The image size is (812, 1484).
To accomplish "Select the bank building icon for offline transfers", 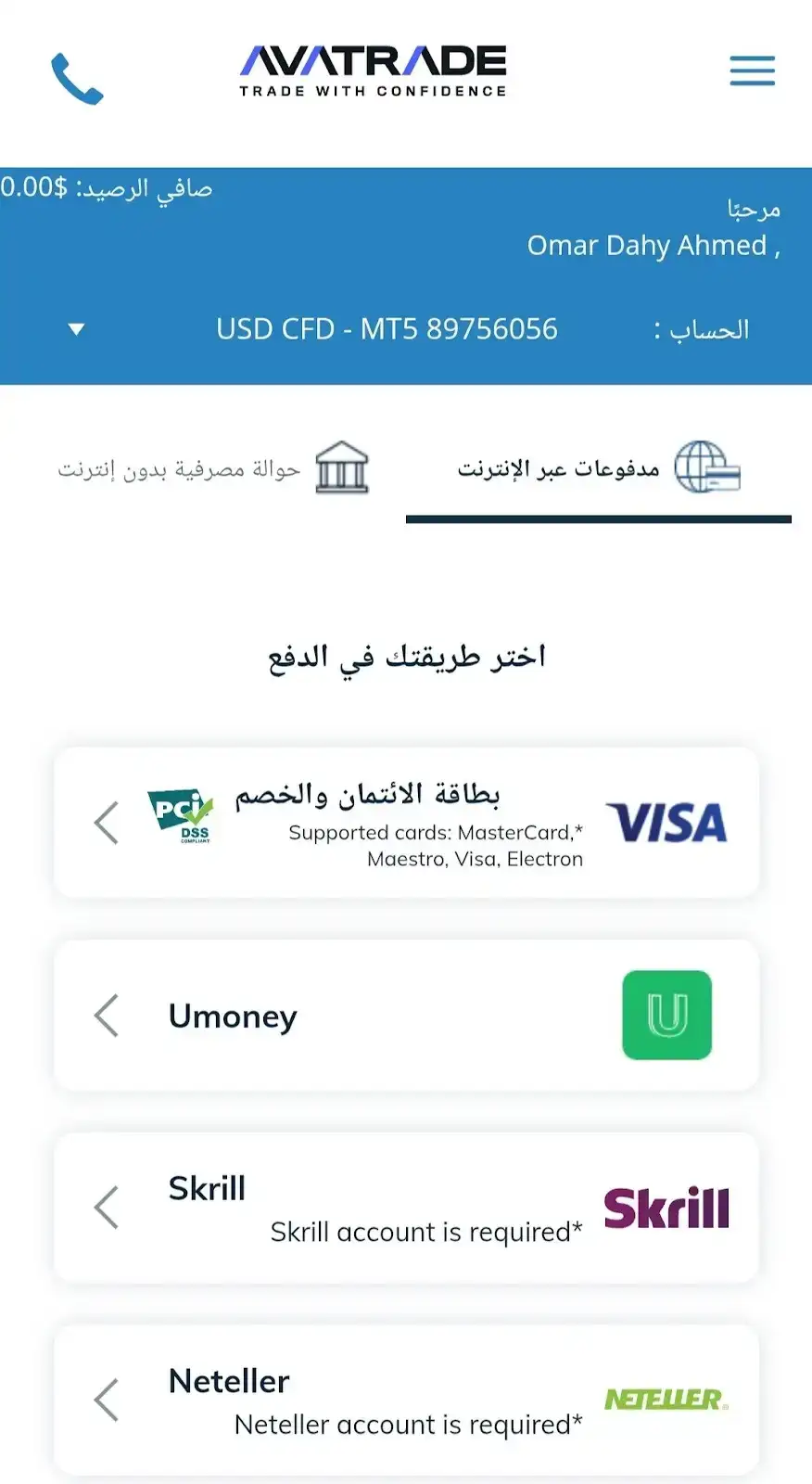I will point(342,468).
